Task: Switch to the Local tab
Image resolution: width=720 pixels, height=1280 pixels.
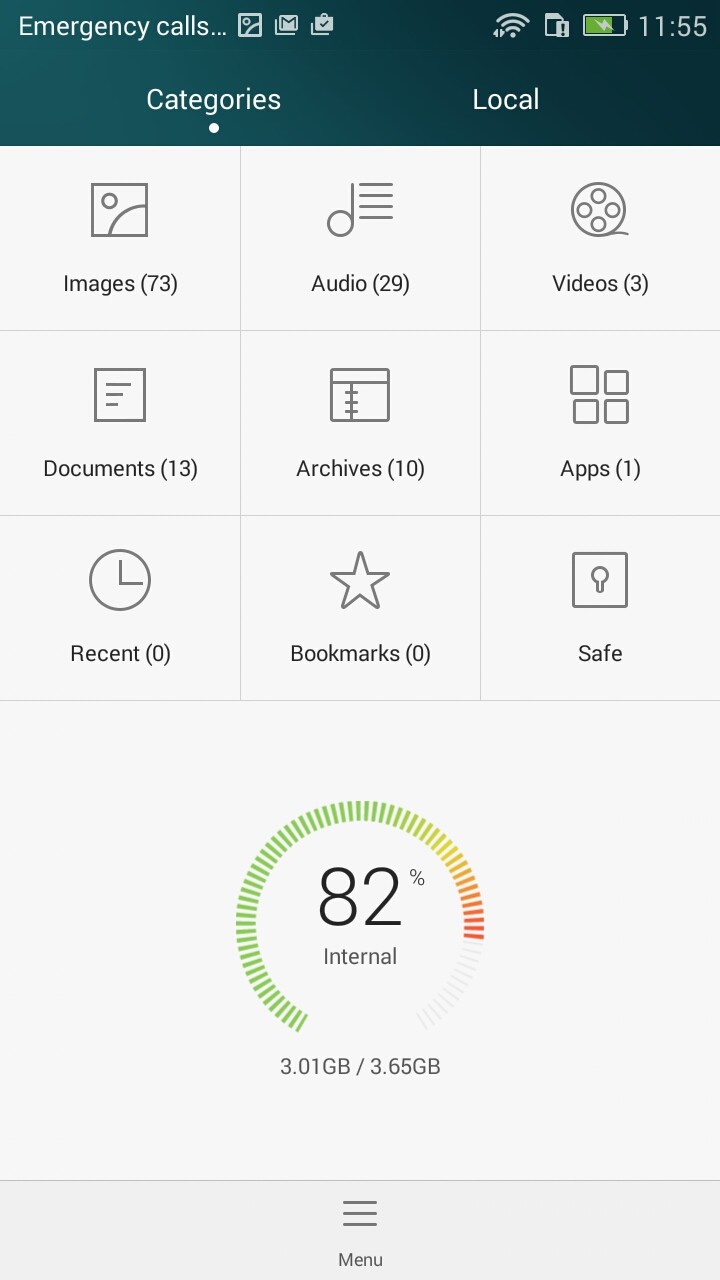Action: point(506,100)
